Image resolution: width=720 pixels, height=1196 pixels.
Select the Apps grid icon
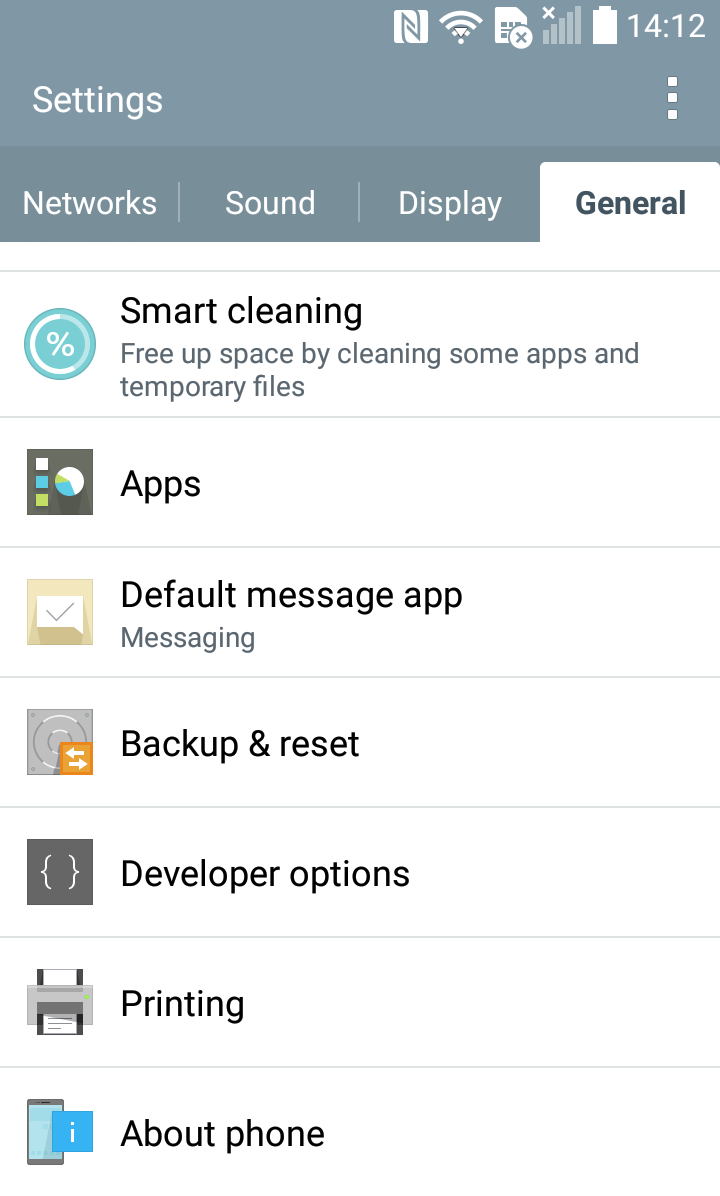59,482
